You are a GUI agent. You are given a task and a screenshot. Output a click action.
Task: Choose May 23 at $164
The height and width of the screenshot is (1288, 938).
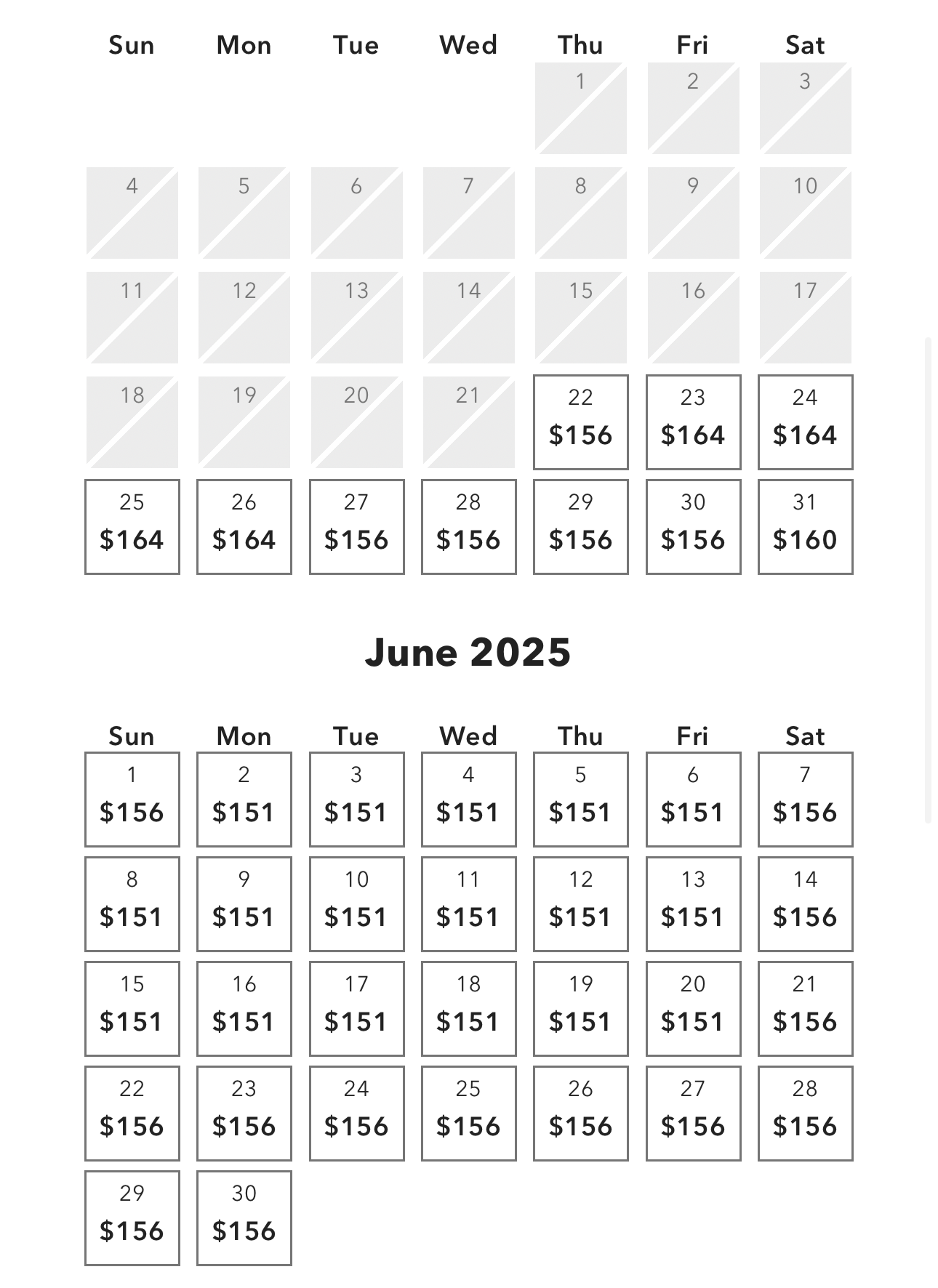click(x=693, y=422)
